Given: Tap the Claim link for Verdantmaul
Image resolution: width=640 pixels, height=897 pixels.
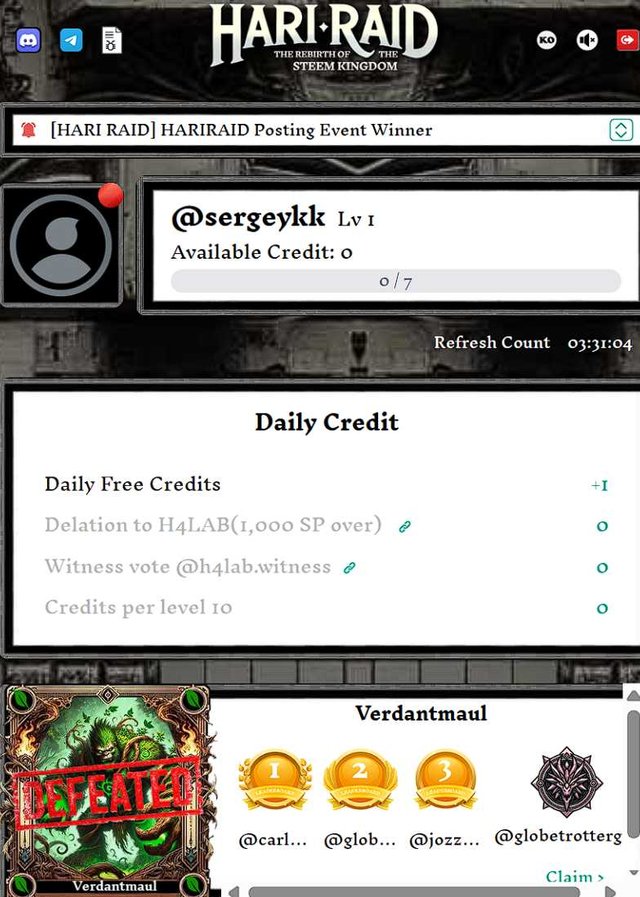Looking at the screenshot, I should [574, 877].
